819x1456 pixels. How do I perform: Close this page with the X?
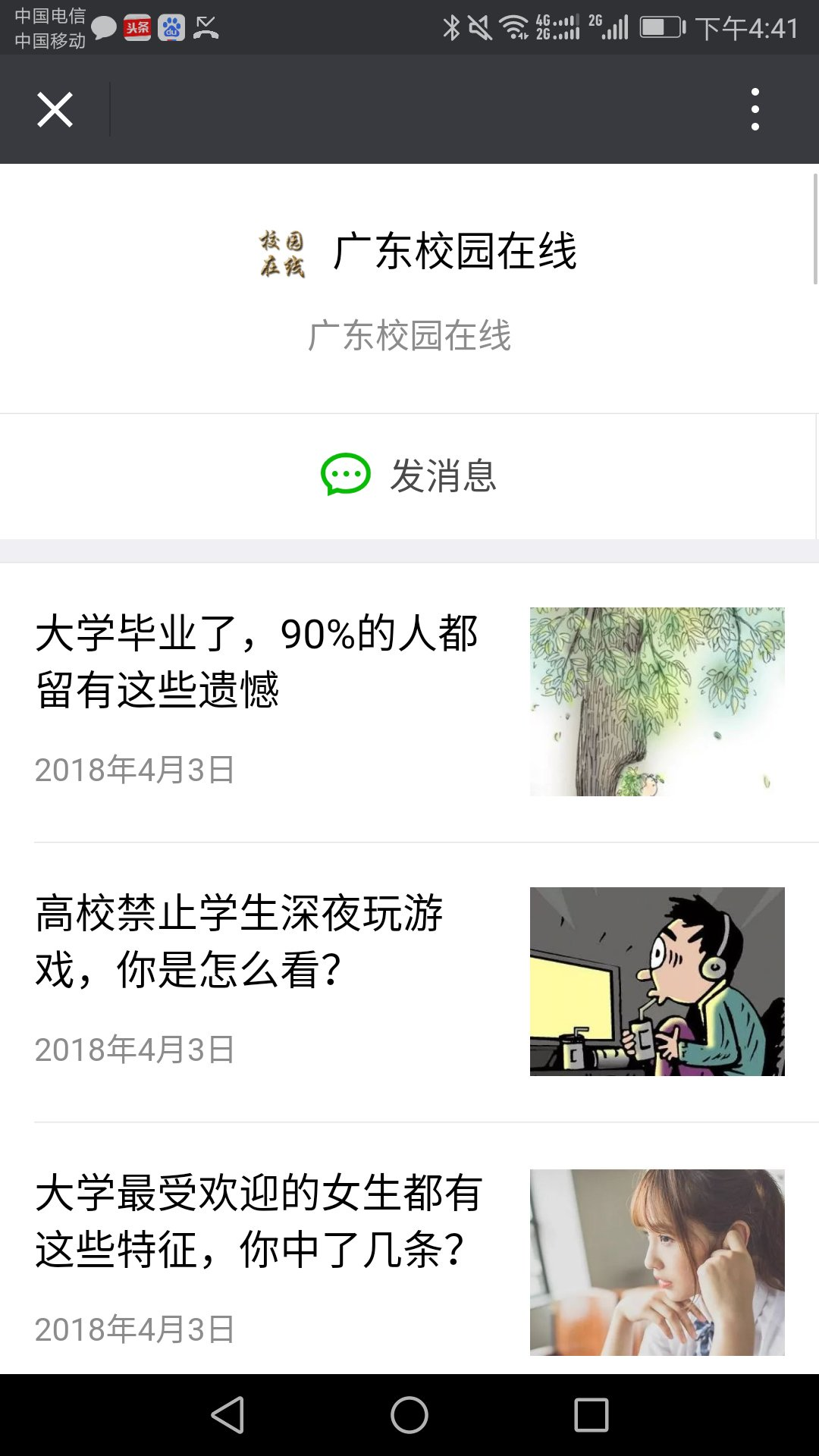(55, 110)
